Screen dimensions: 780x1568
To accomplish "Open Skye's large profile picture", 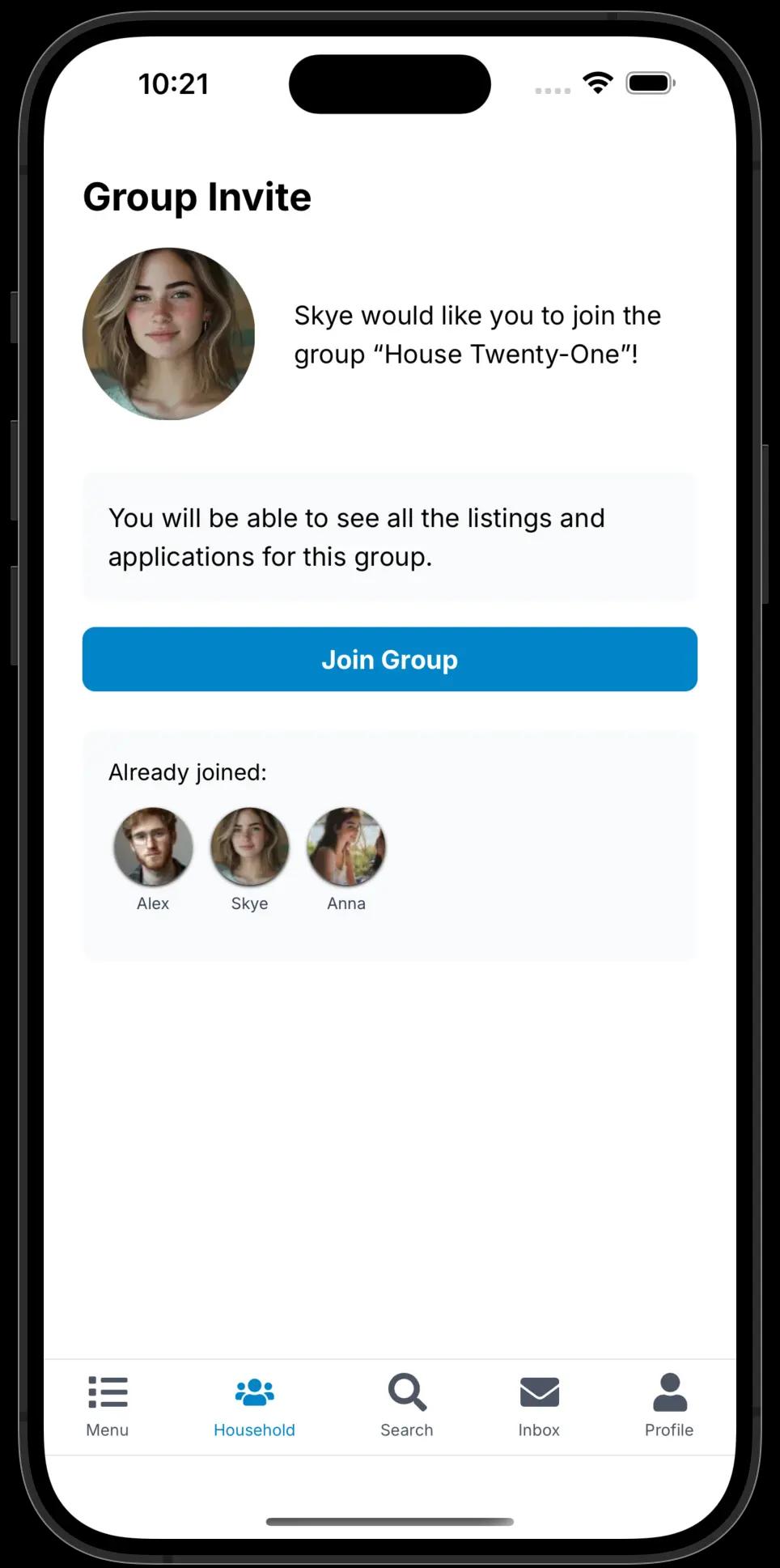I will click(167, 335).
